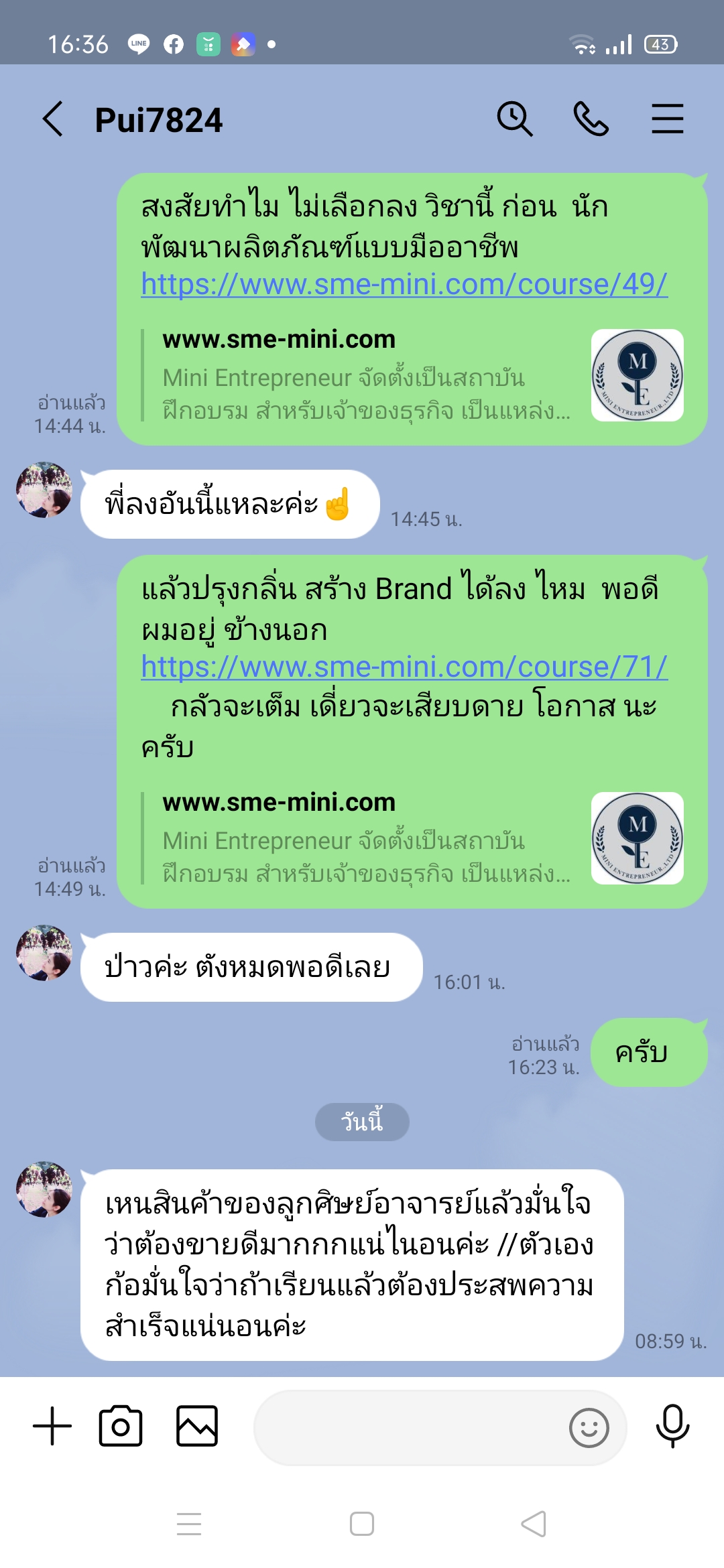Viewport: 724px width, 1568px height.
Task: Open the camera to take a photo
Action: 121,1426
